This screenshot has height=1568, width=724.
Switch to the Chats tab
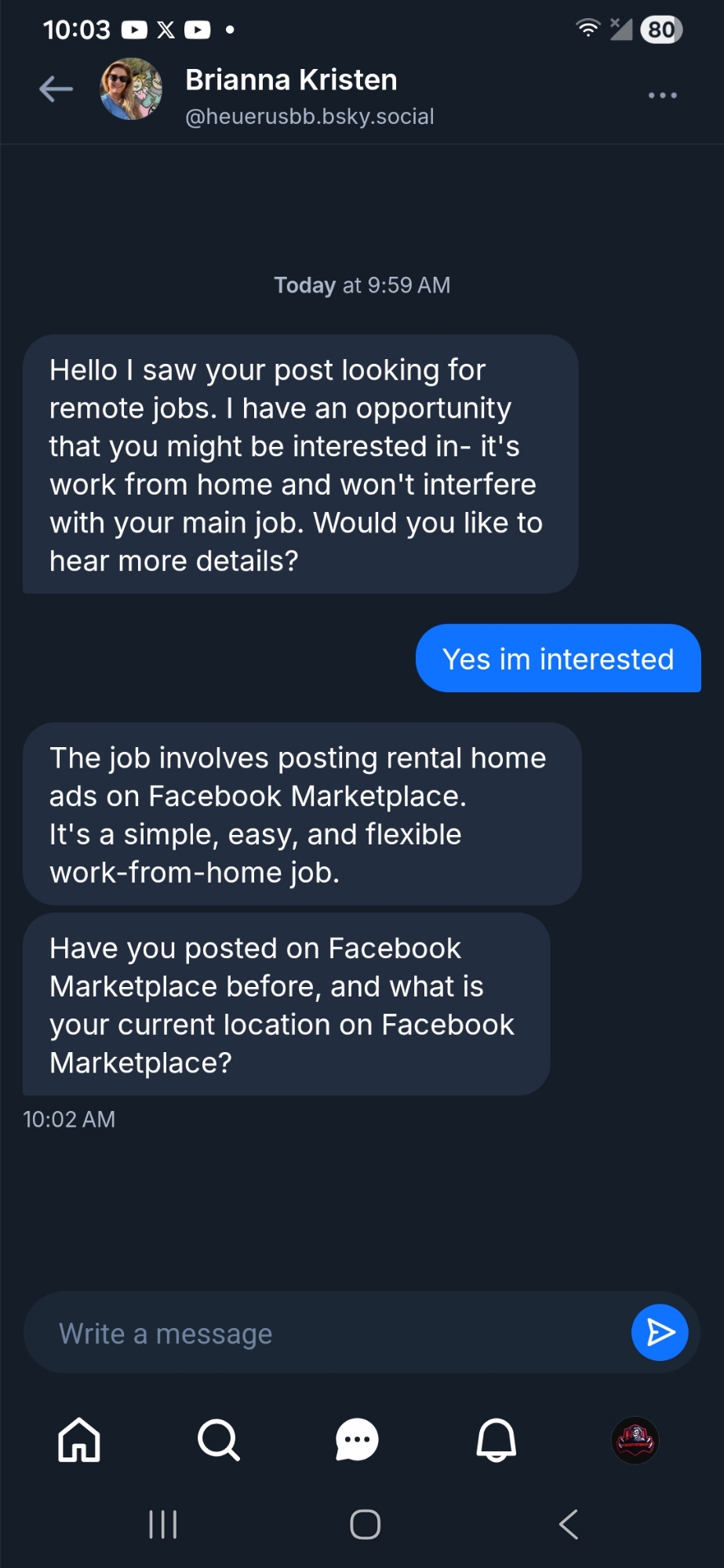357,1440
